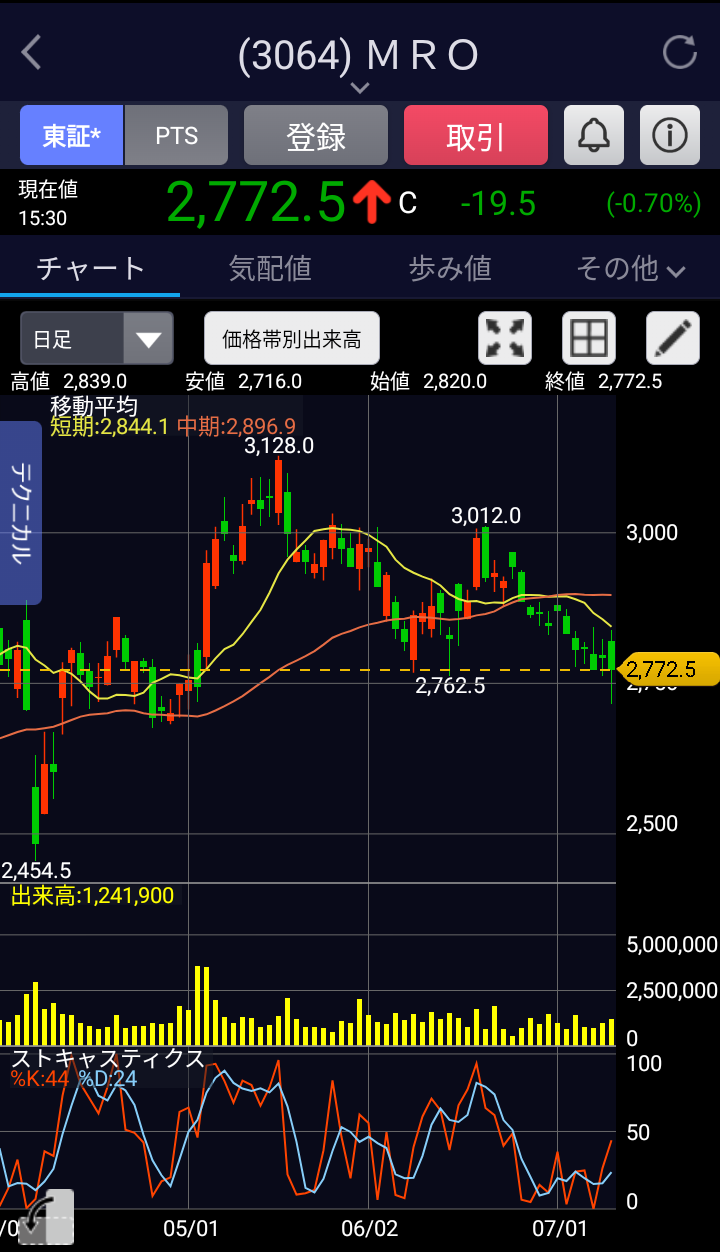Open the stock information icon
Image resolution: width=720 pixels, height=1252 pixels.
[x=670, y=136]
